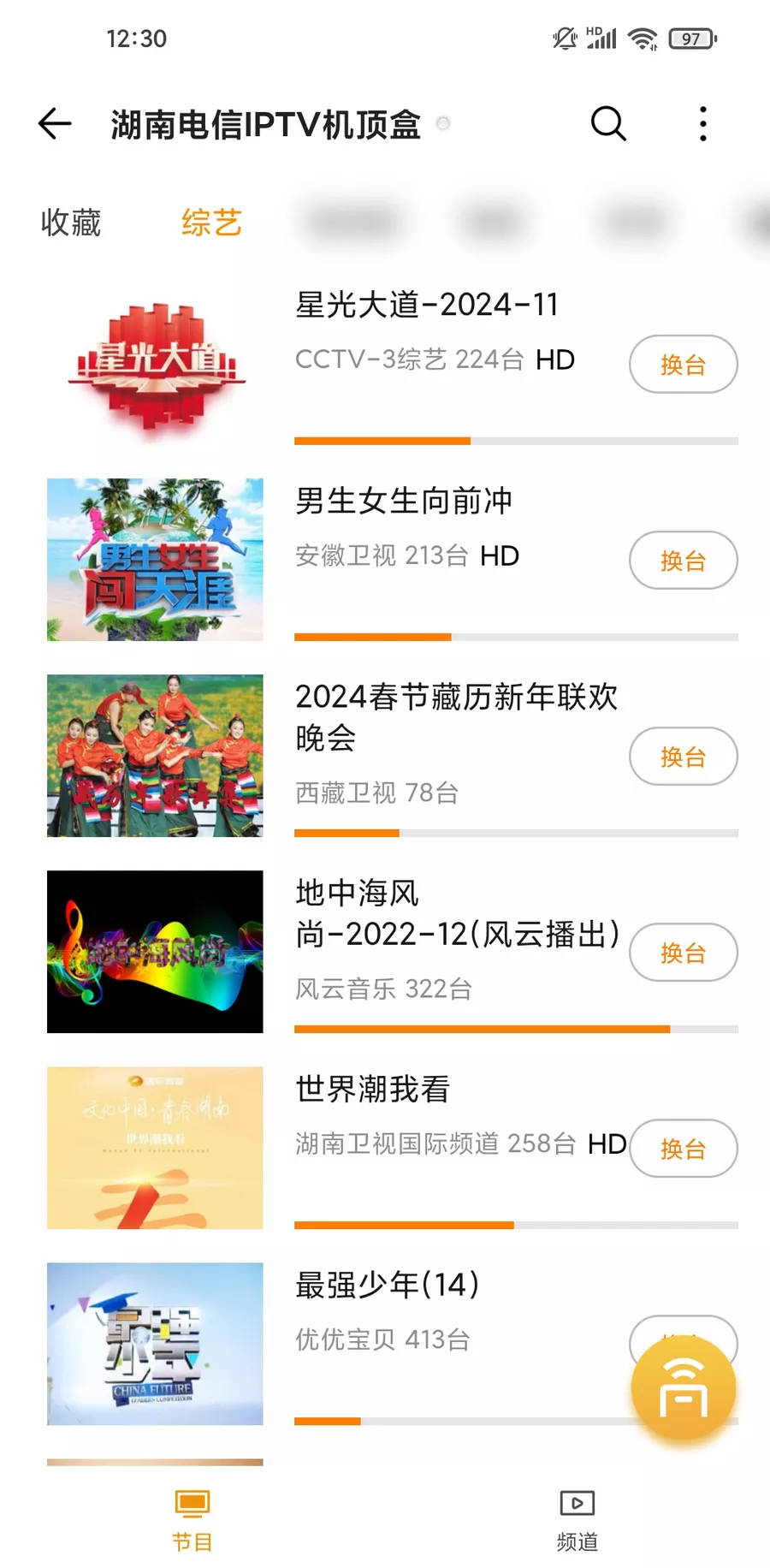Tap 换台 for 2024春节藏历新年联欢晚会
This screenshot has width=770, height=1568.
point(683,757)
